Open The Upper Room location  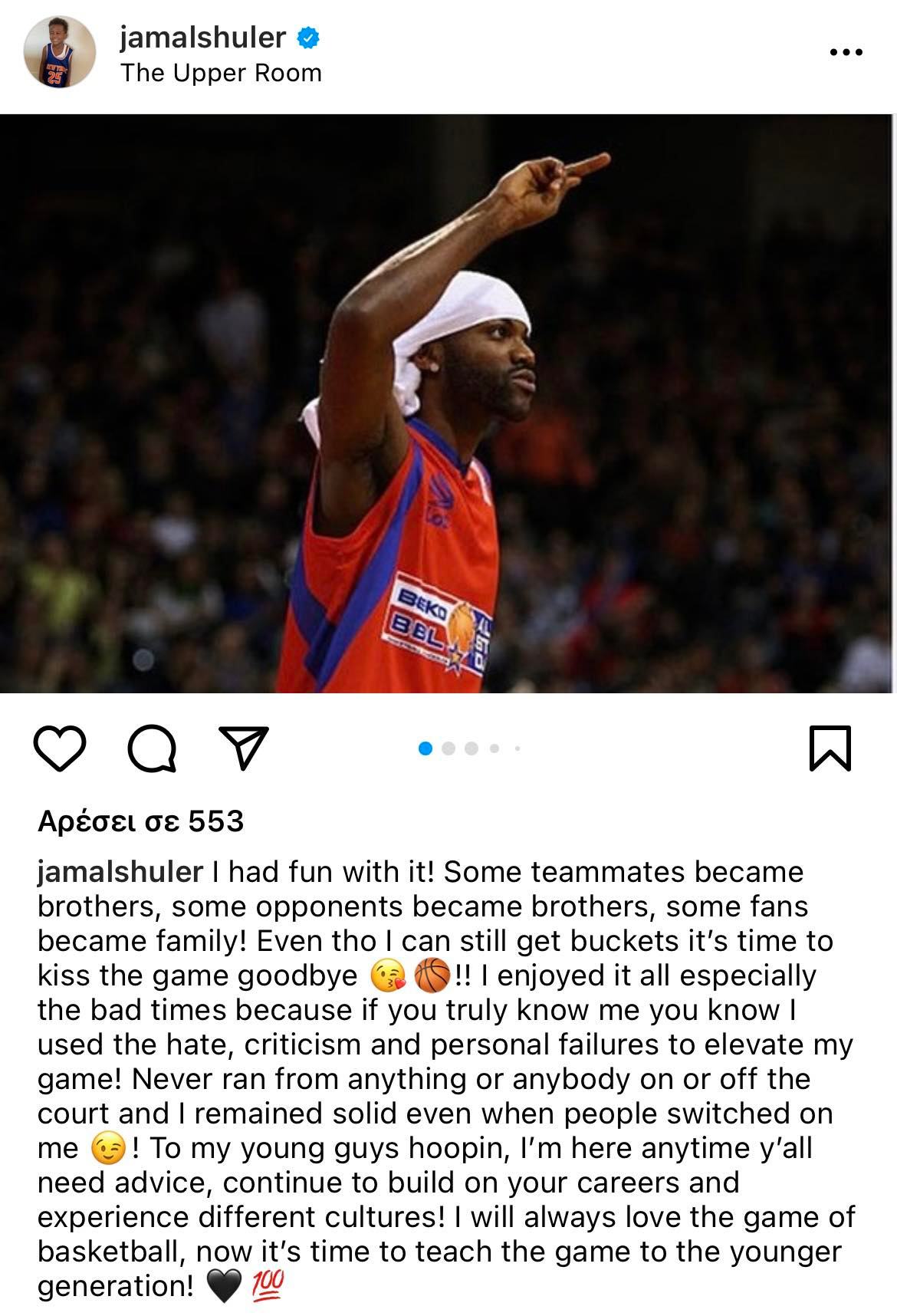pyautogui.click(x=221, y=74)
